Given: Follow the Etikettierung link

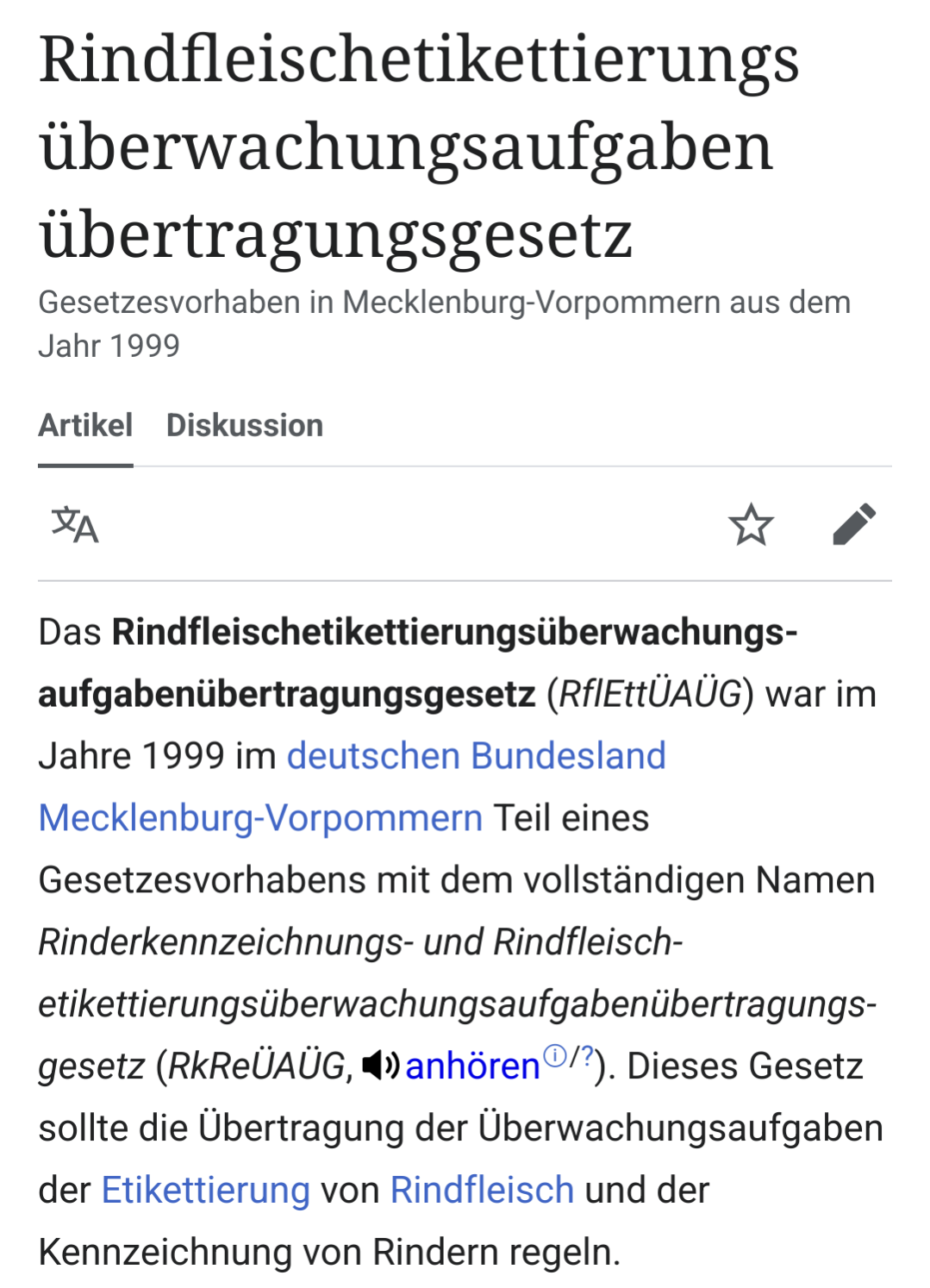Looking at the screenshot, I should click(205, 1191).
